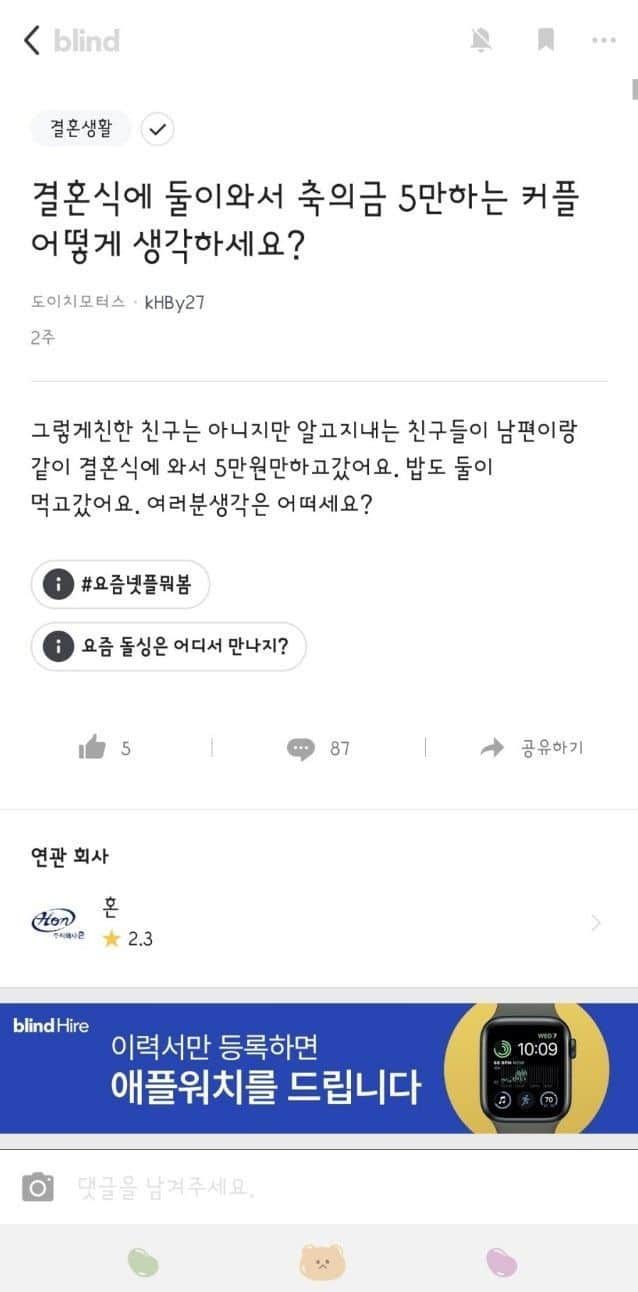
Task: Select the bear face emoticon
Action: pos(322,1262)
